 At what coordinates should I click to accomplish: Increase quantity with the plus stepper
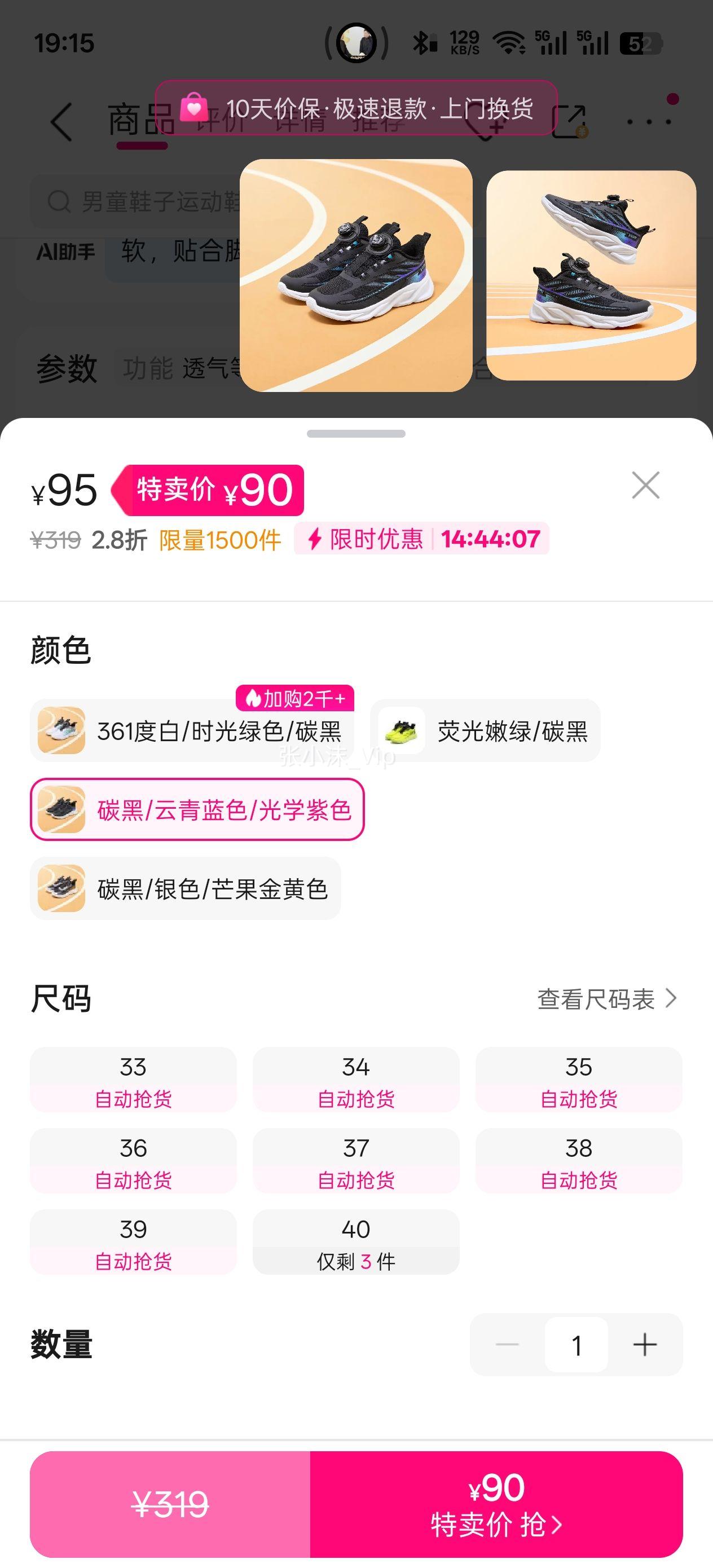point(646,1345)
